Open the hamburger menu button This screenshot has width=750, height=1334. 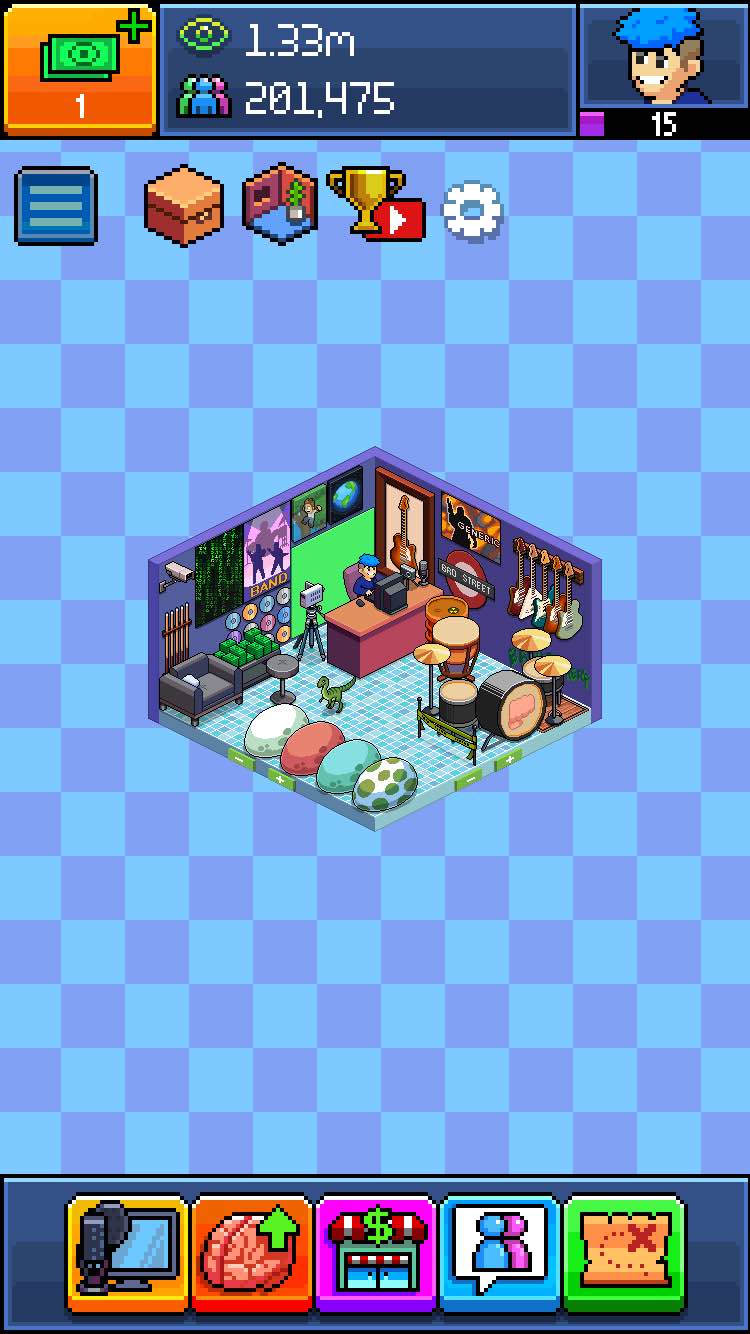[56, 206]
